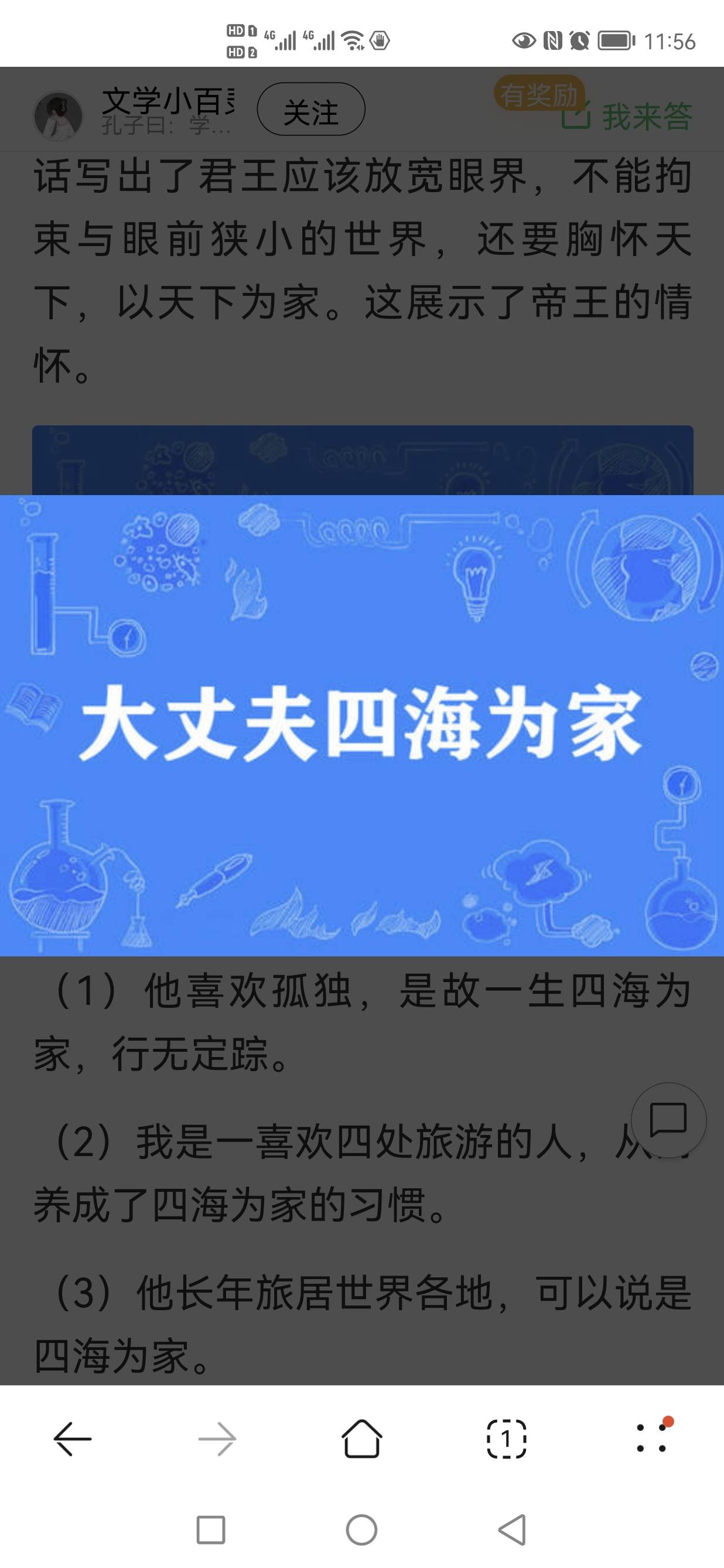Go to browser home page
The height and width of the screenshot is (1568, 724).
362,1439
